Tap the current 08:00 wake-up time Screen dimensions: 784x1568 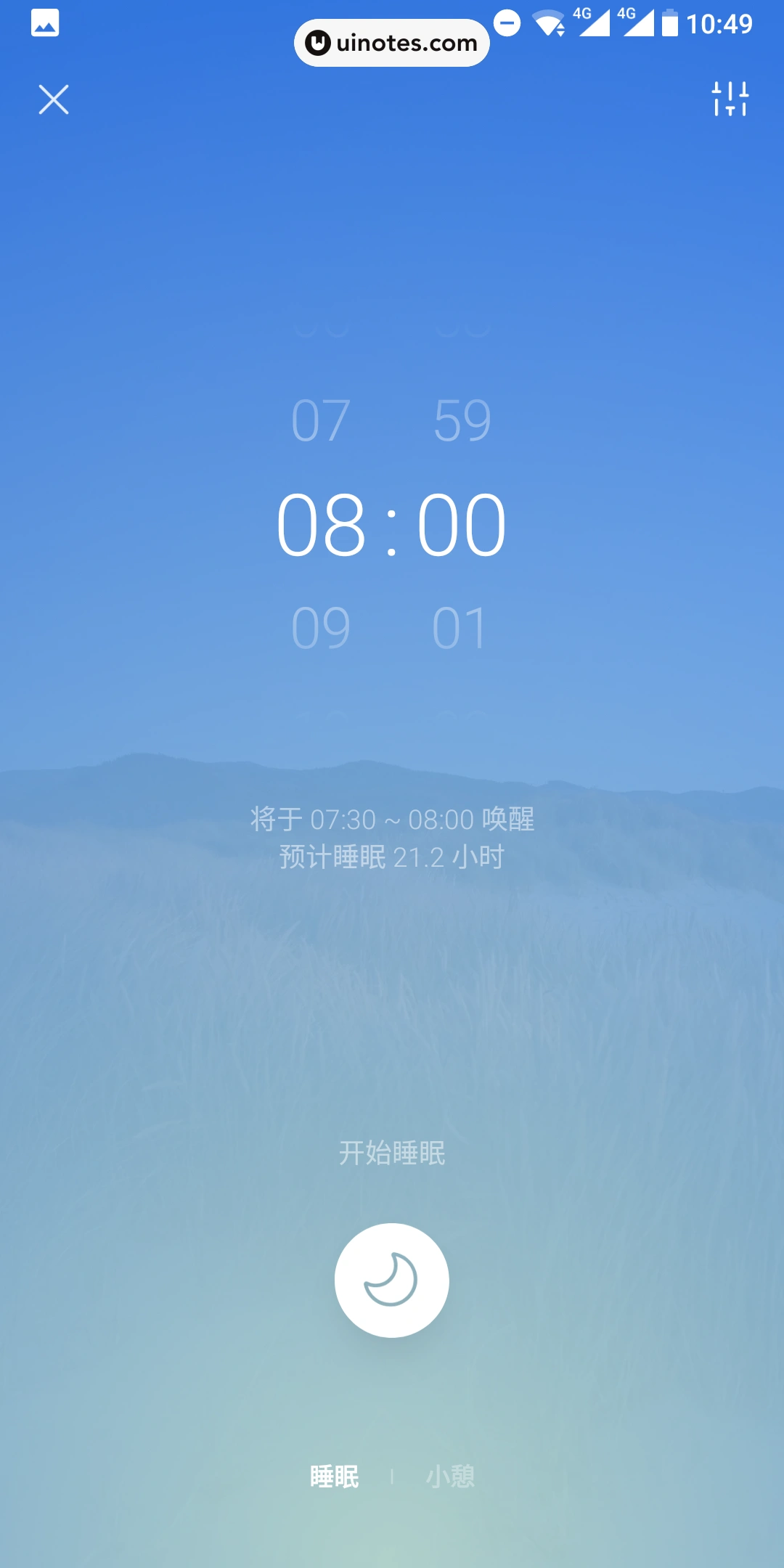[392, 524]
